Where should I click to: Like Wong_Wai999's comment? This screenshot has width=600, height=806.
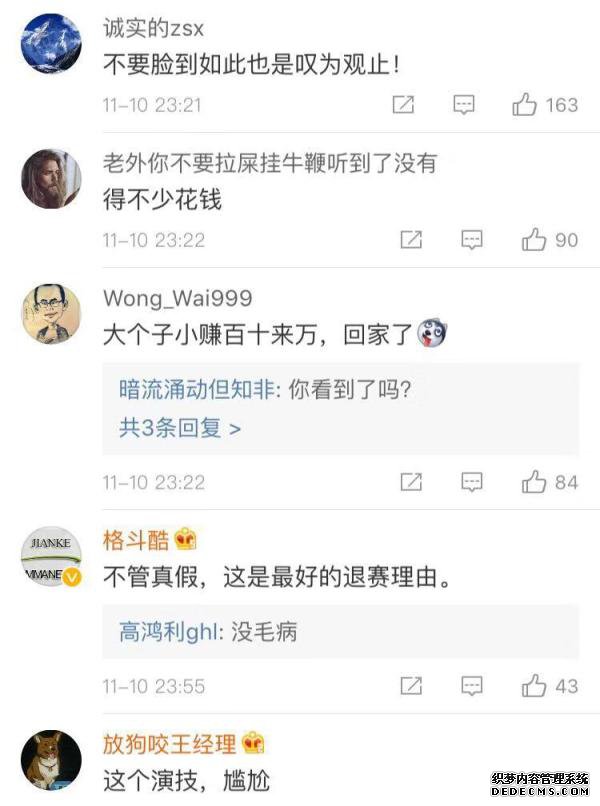pyautogui.click(x=533, y=482)
